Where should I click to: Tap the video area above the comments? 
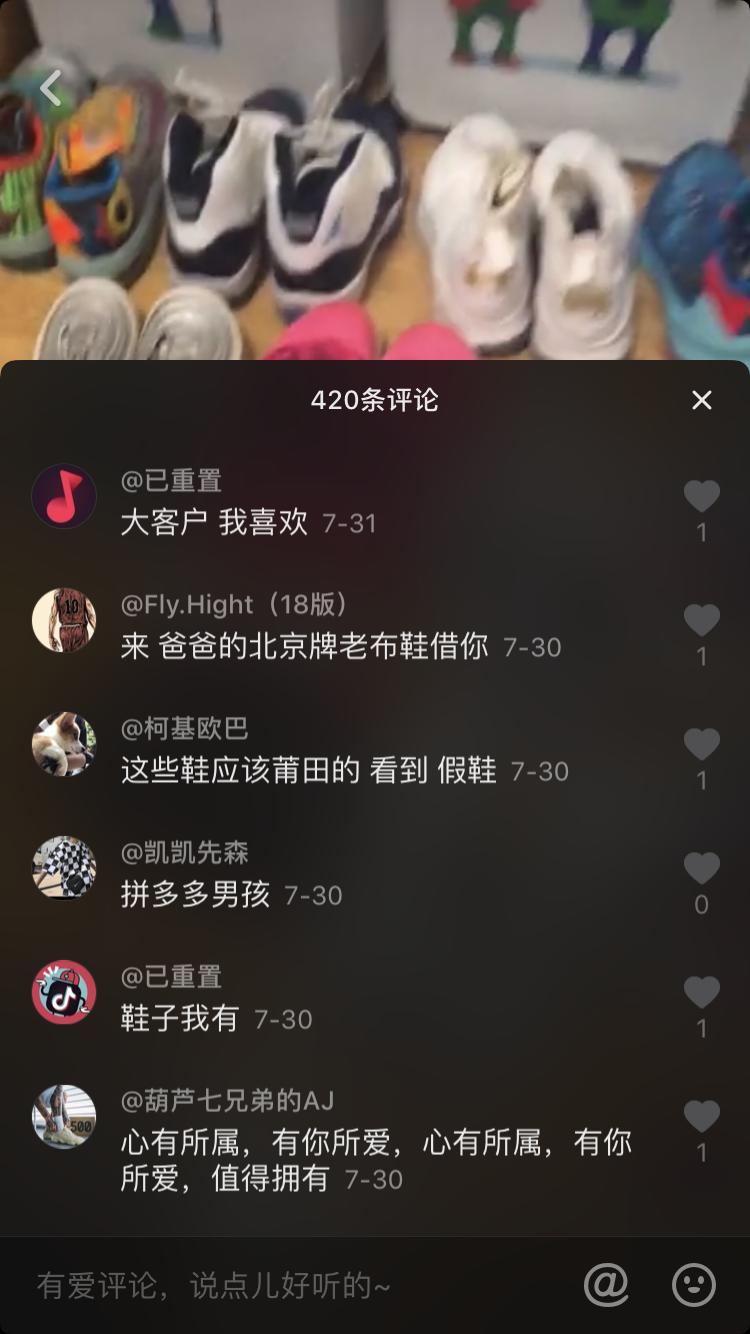click(375, 180)
